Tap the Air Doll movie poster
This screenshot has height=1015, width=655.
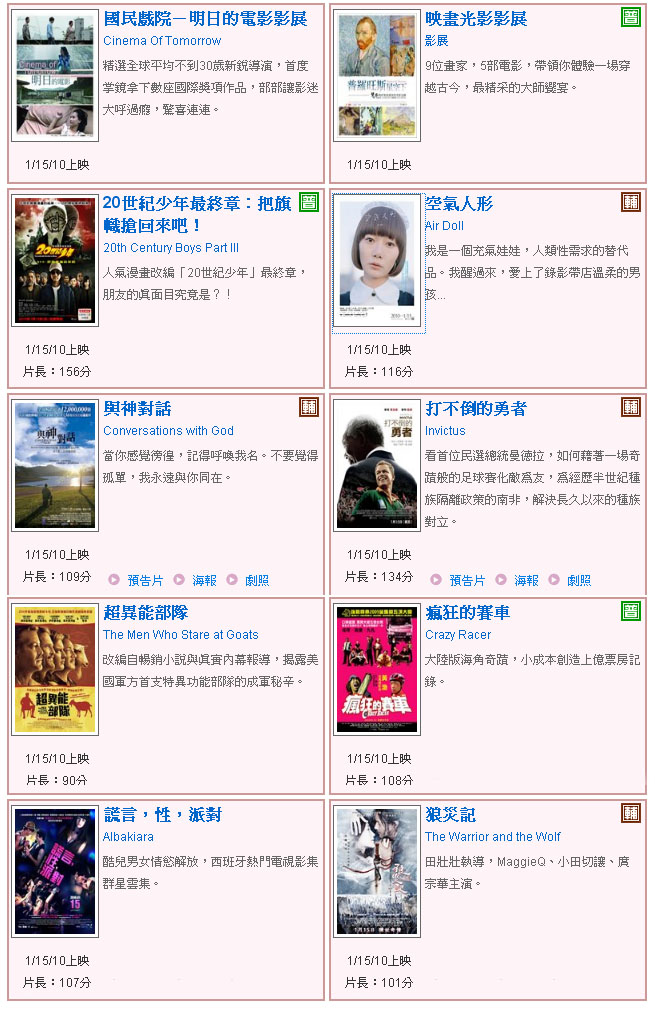click(x=377, y=262)
